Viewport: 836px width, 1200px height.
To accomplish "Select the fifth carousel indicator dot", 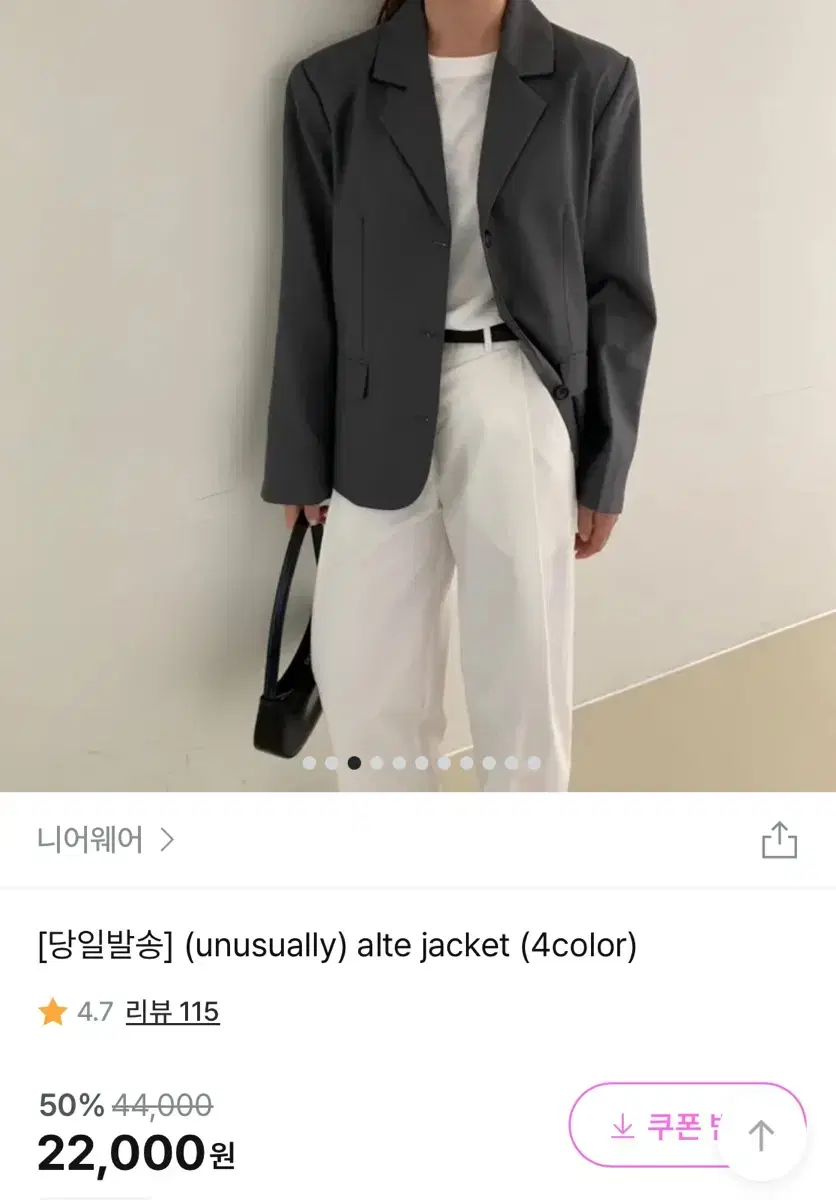I will coord(397,762).
